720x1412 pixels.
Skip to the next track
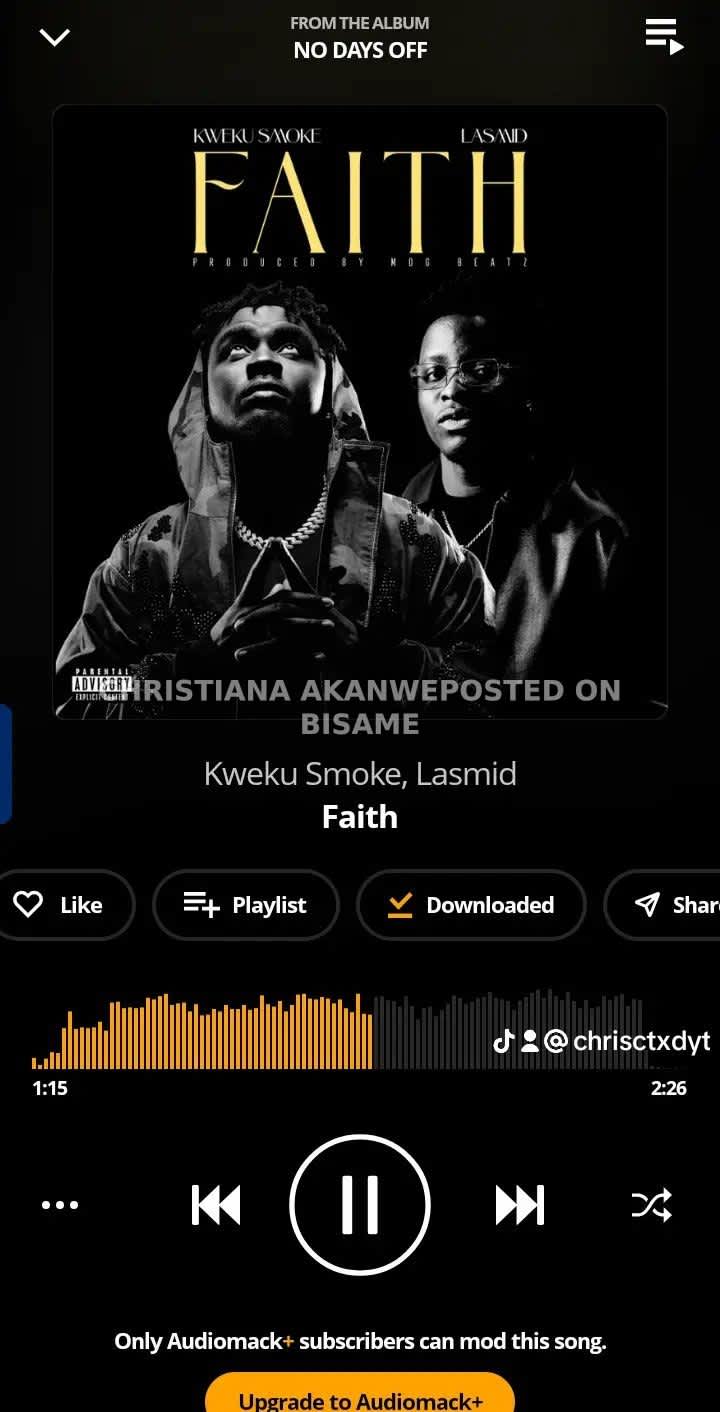pyautogui.click(x=520, y=1205)
